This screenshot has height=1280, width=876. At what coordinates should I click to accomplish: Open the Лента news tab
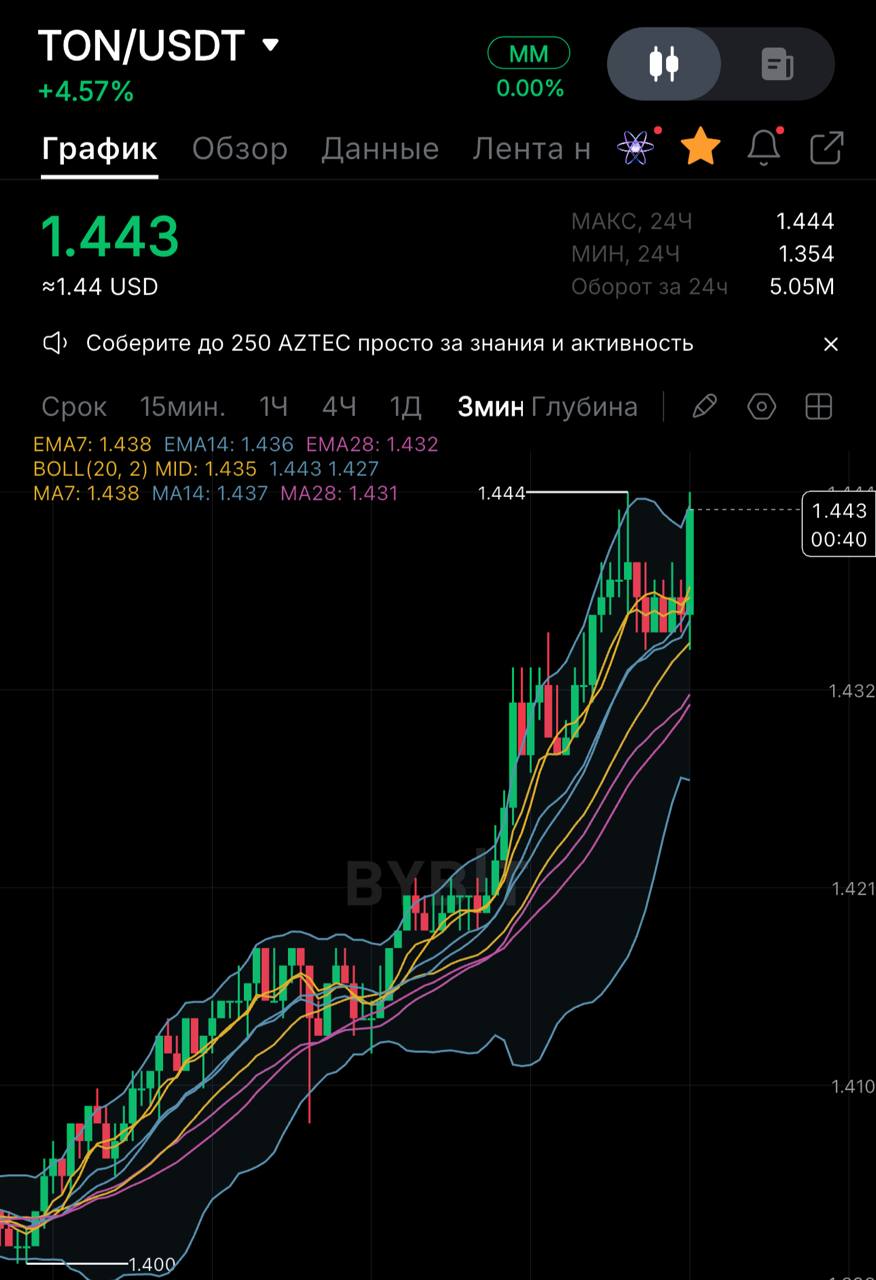531,149
